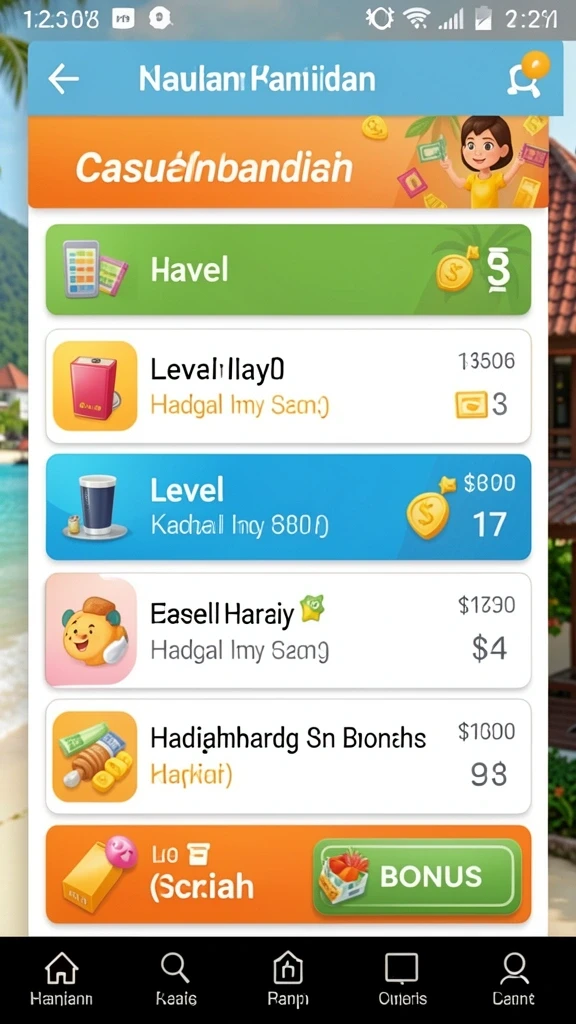Tap the green BONUS button
This screenshot has height=1024, width=576.
pyautogui.click(x=417, y=876)
